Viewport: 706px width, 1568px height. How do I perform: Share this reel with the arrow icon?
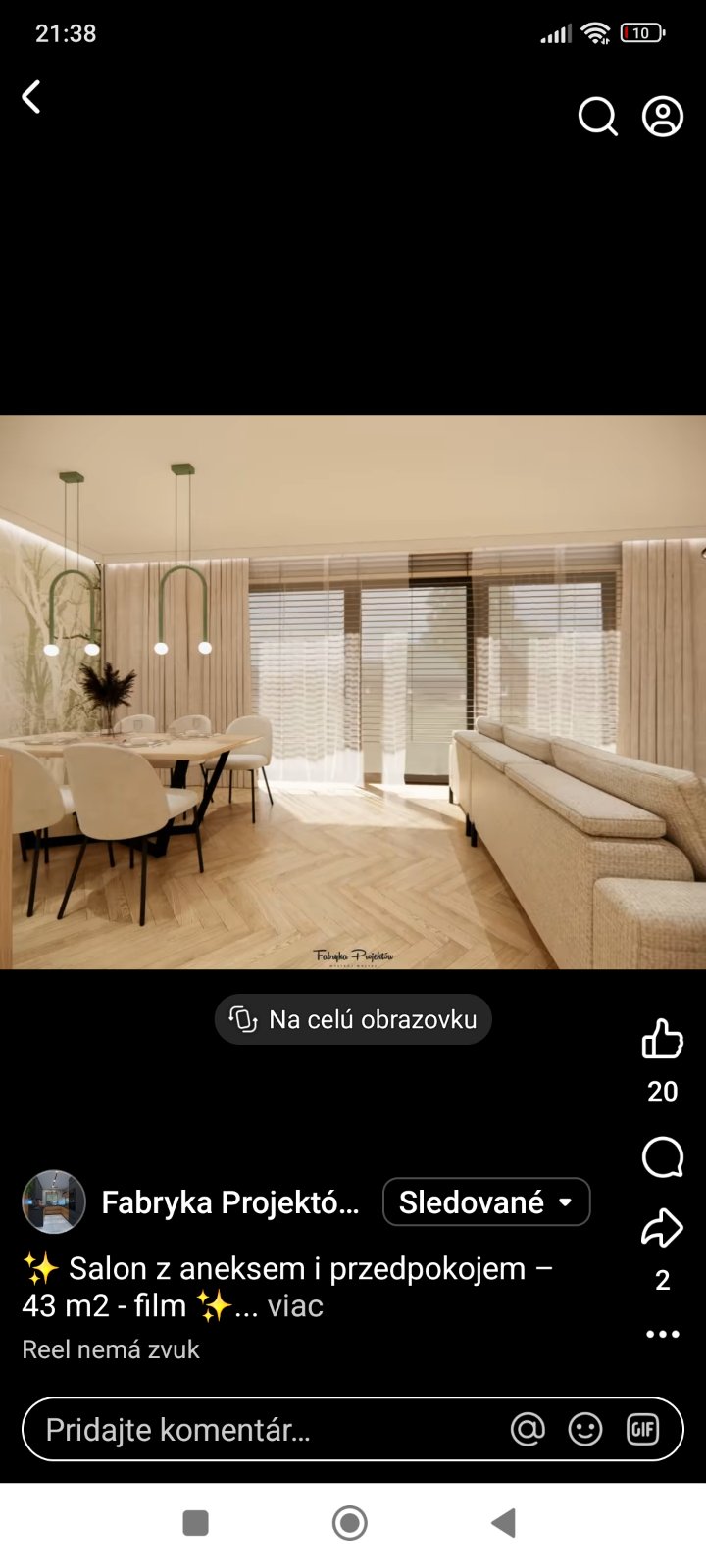662,1228
